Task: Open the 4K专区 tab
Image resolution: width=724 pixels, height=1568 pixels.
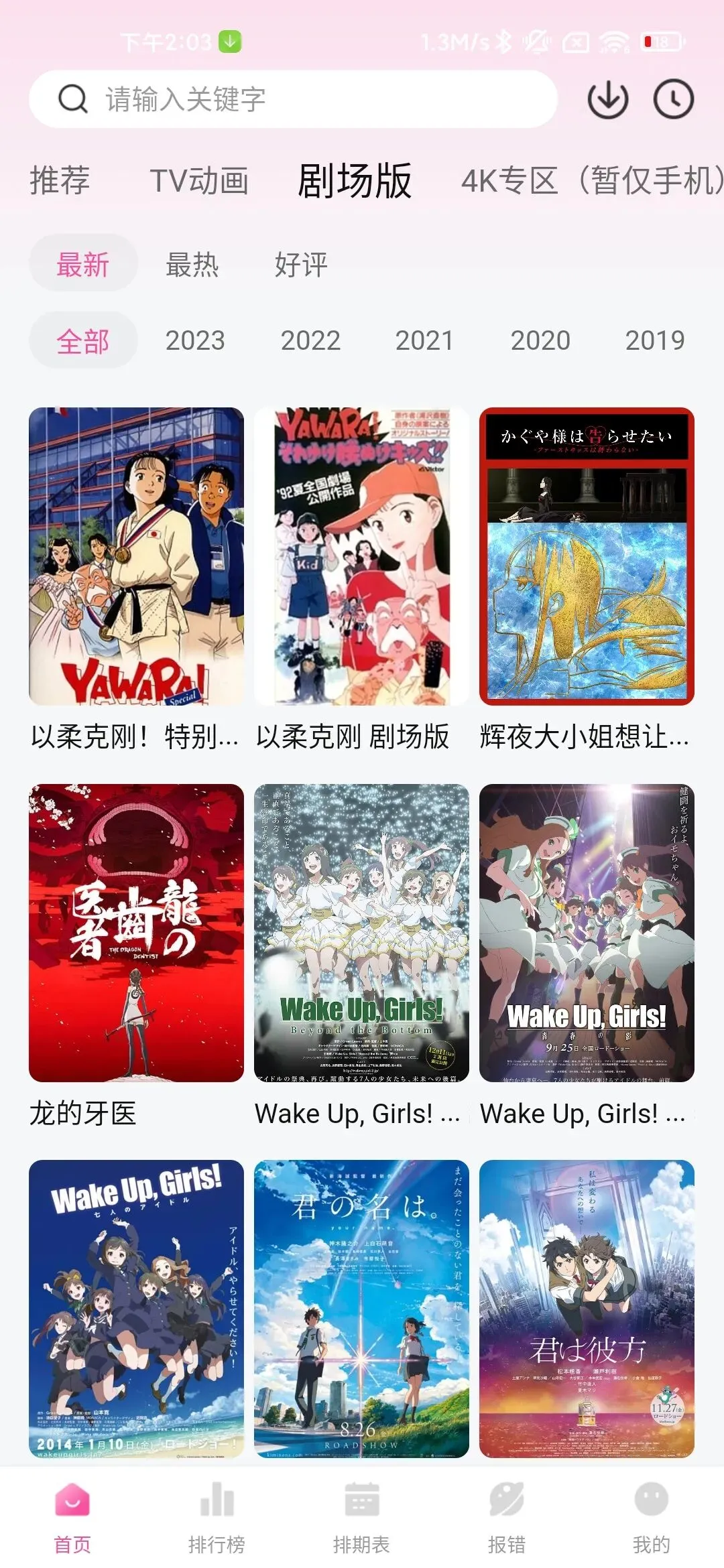Action: tap(591, 180)
